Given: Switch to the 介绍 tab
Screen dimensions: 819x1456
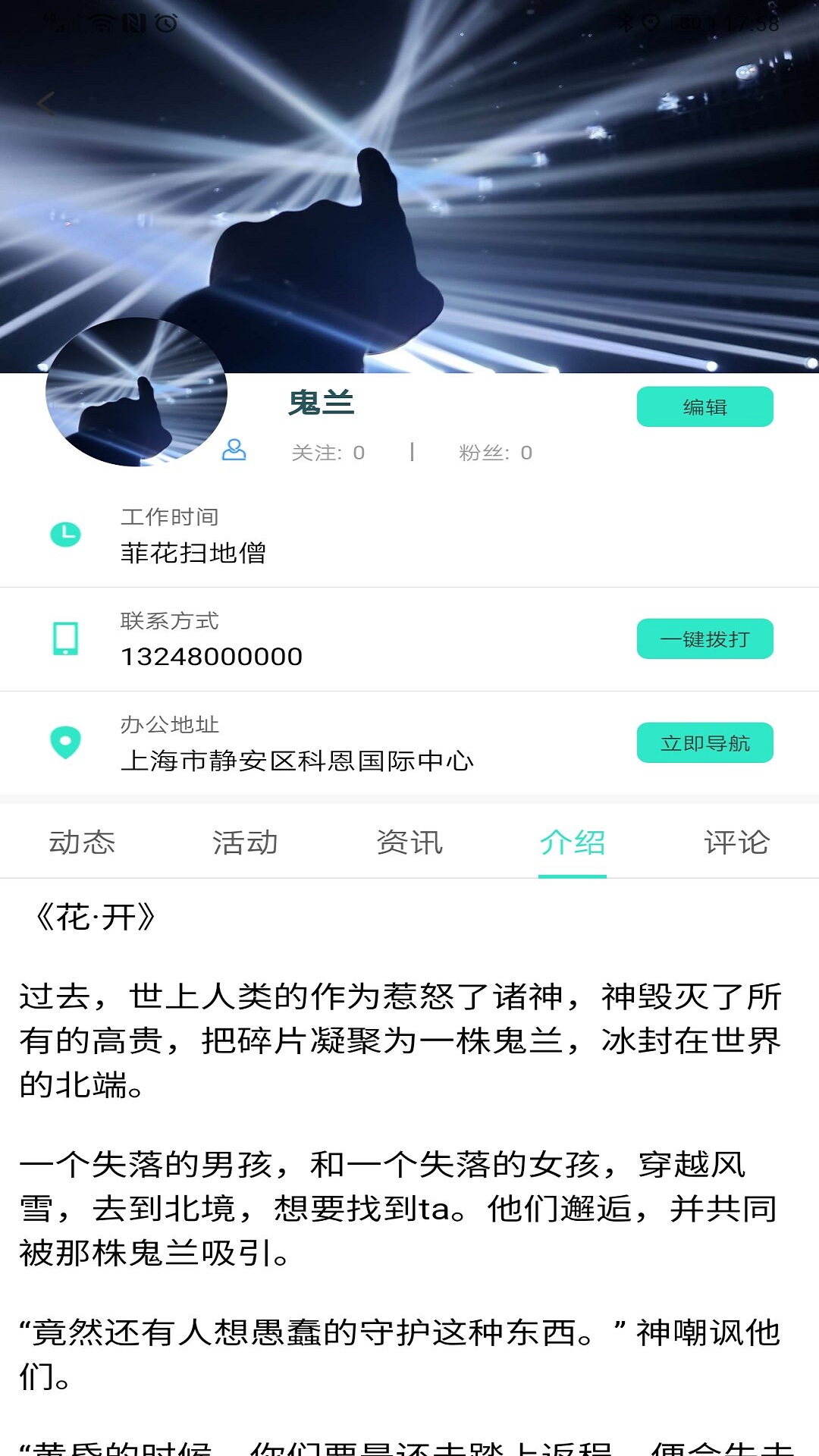Looking at the screenshot, I should tap(573, 843).
